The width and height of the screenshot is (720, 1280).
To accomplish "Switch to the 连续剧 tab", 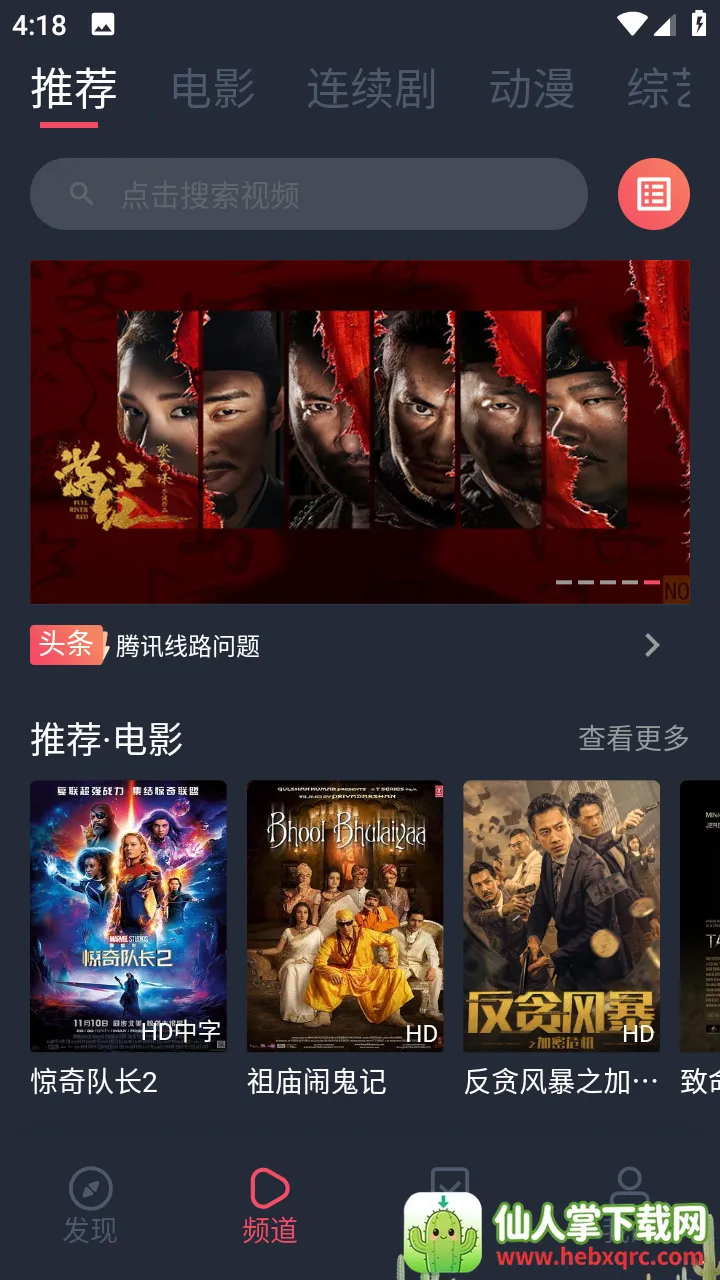I will 371,90.
